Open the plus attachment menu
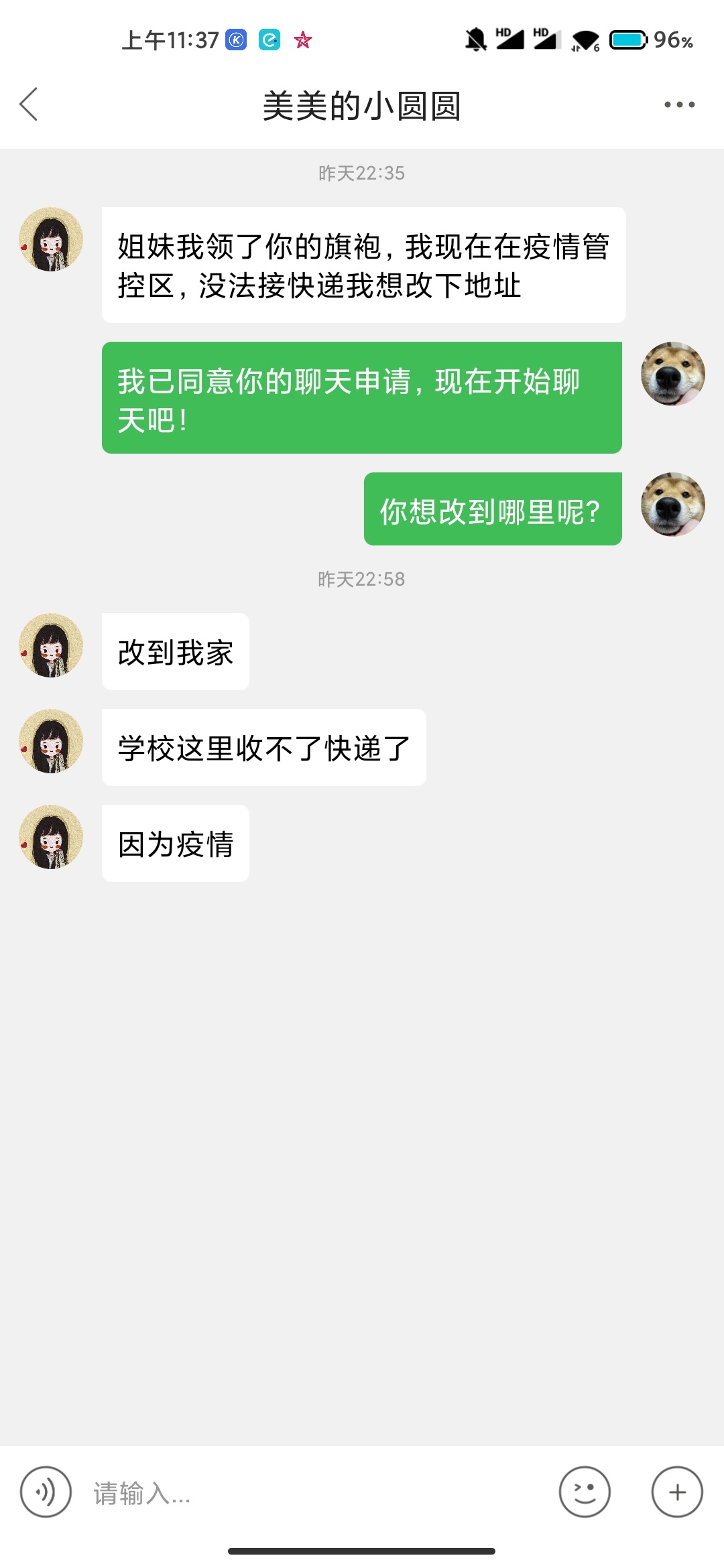This screenshot has height=1568, width=724. [x=677, y=1492]
